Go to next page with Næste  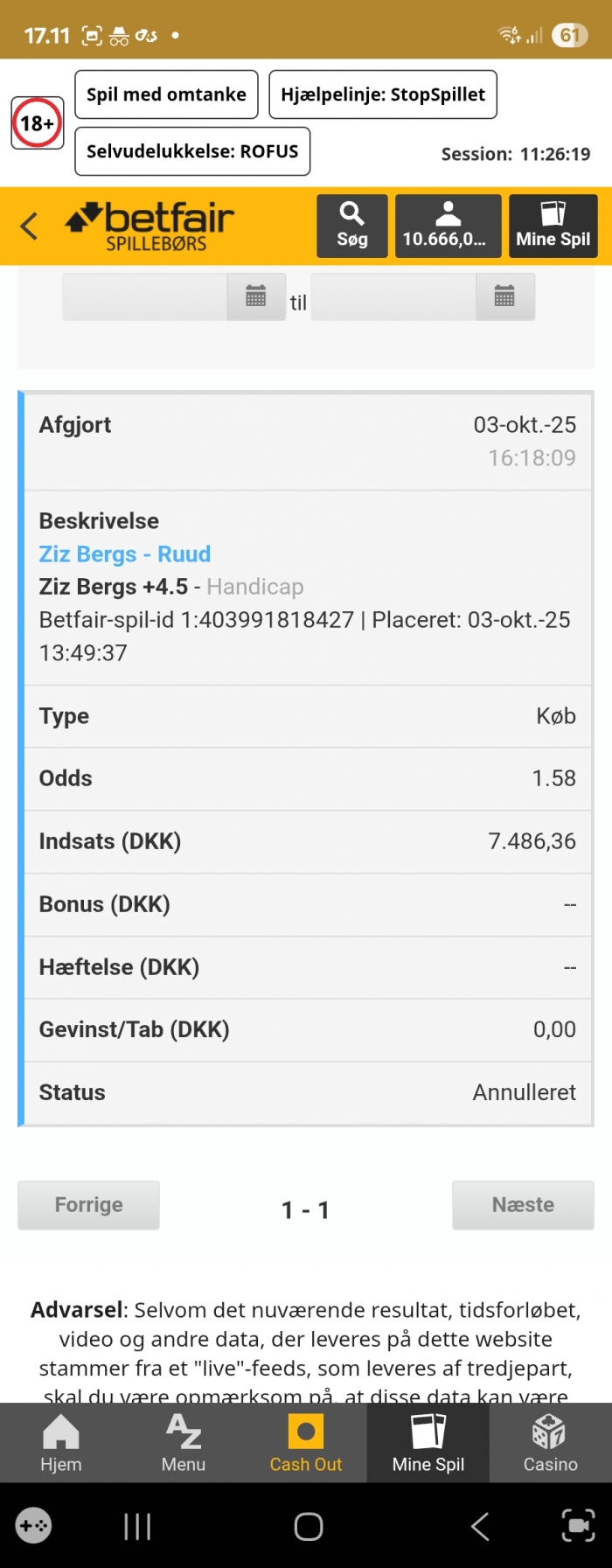tap(523, 1205)
